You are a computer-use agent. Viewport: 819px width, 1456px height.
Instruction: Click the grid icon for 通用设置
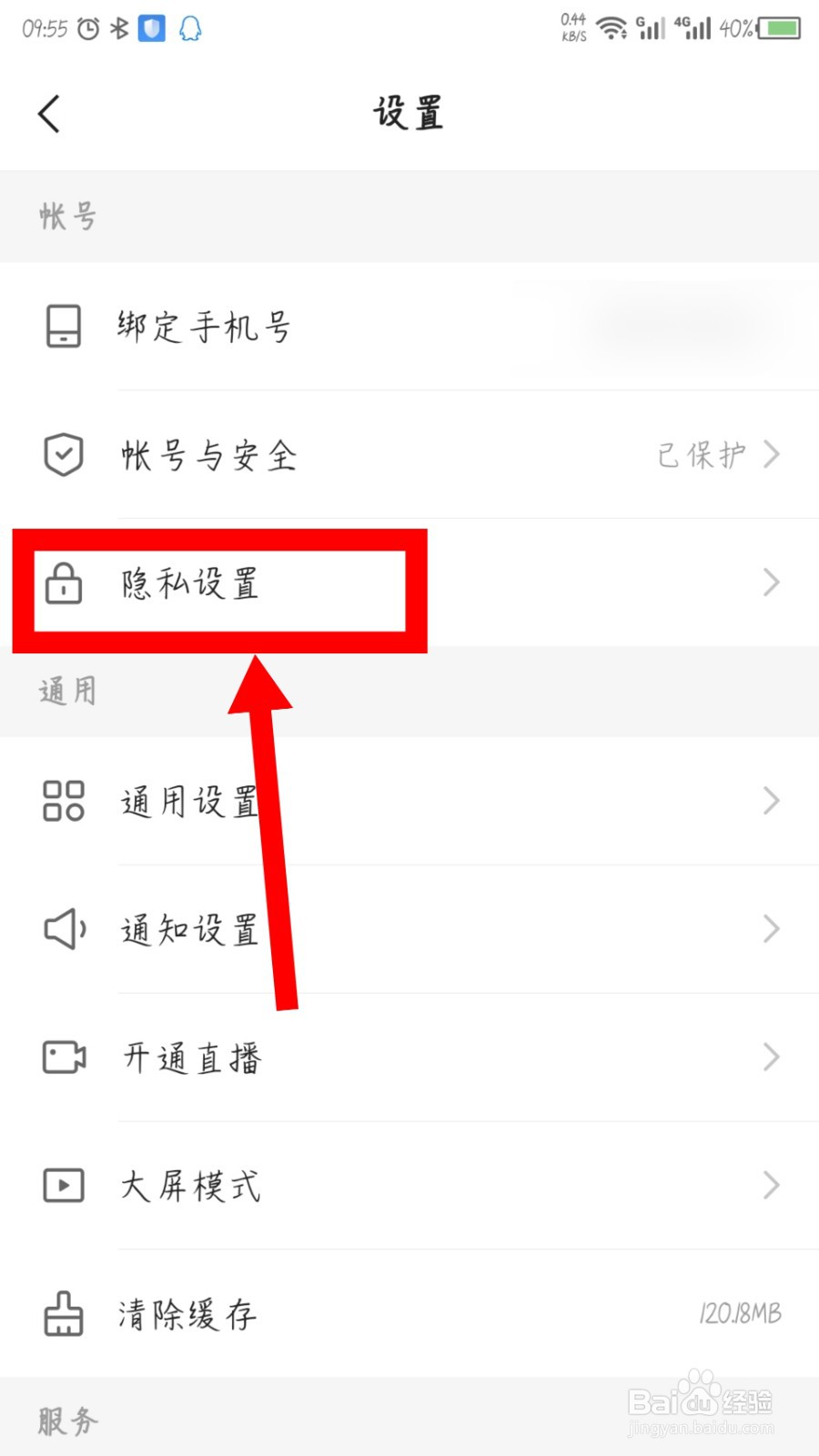point(62,801)
